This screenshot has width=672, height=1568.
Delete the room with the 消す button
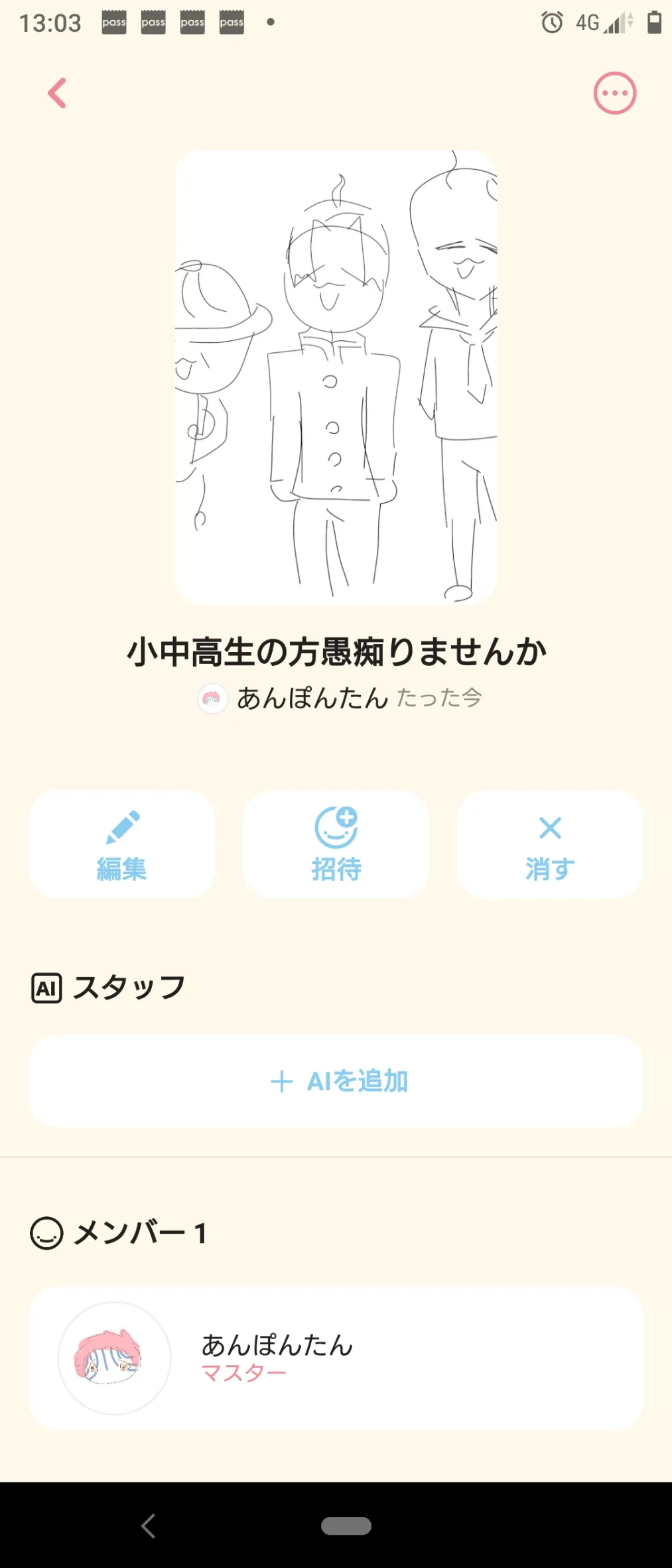[550, 844]
